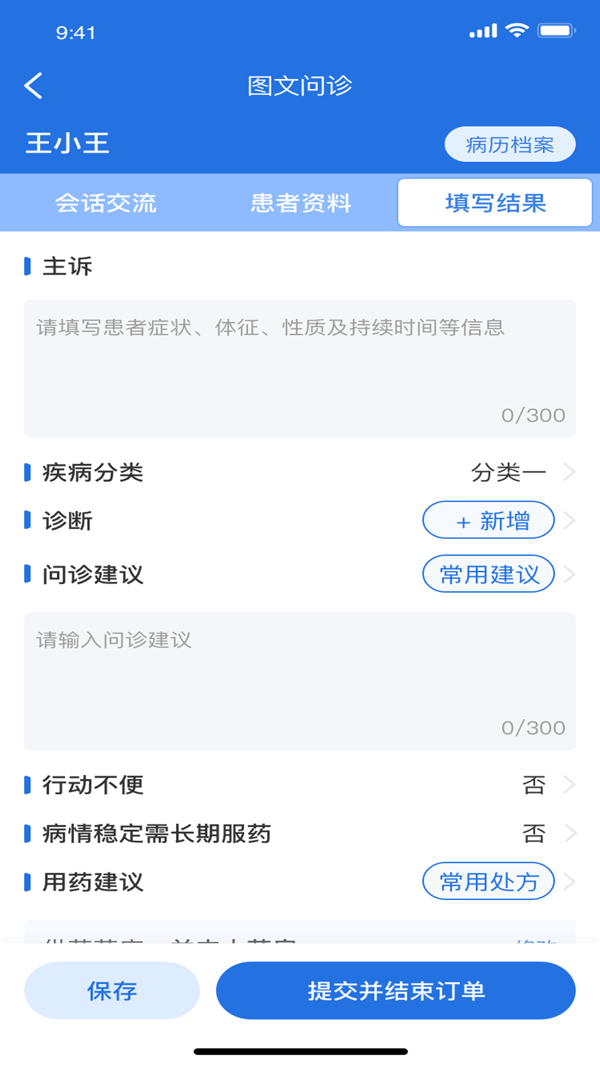Change the 行动不便 setting
The image size is (600, 1067).
point(545,785)
